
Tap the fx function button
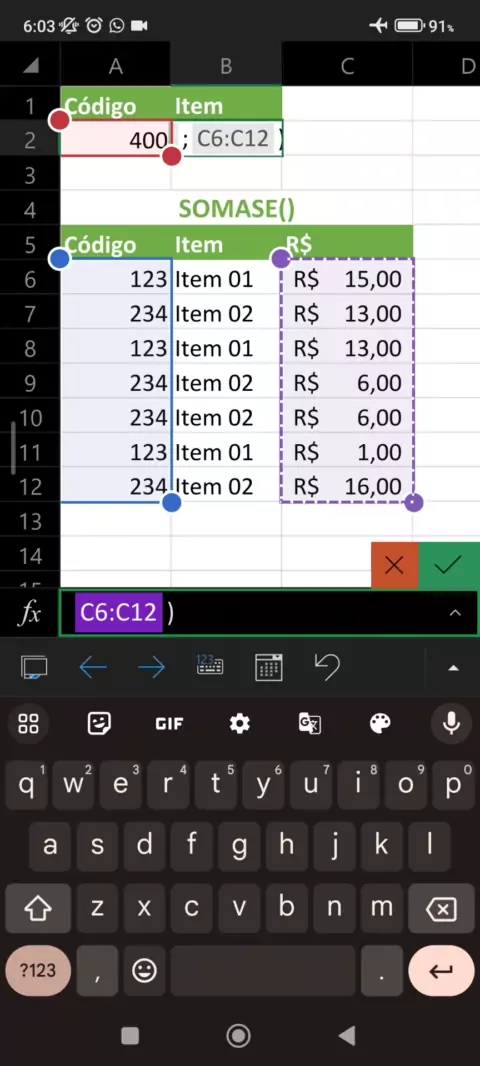pos(29,613)
